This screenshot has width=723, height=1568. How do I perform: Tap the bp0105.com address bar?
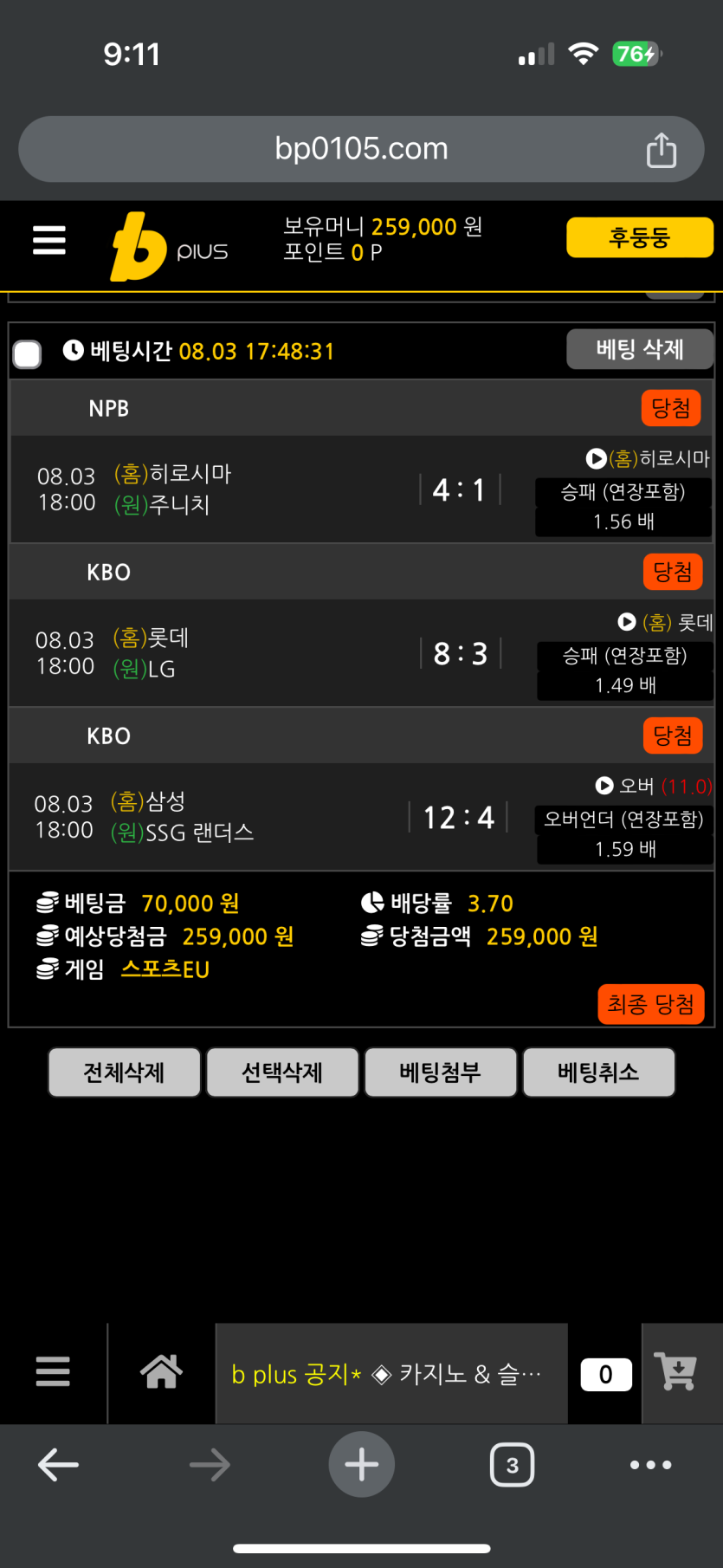[x=361, y=149]
